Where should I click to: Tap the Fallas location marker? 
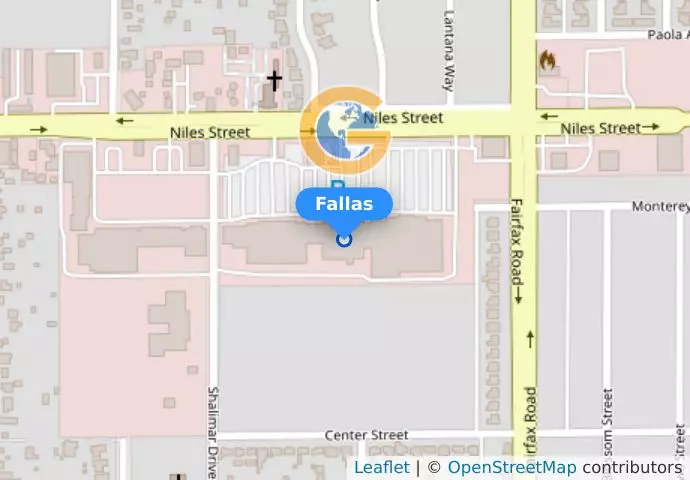click(344, 239)
